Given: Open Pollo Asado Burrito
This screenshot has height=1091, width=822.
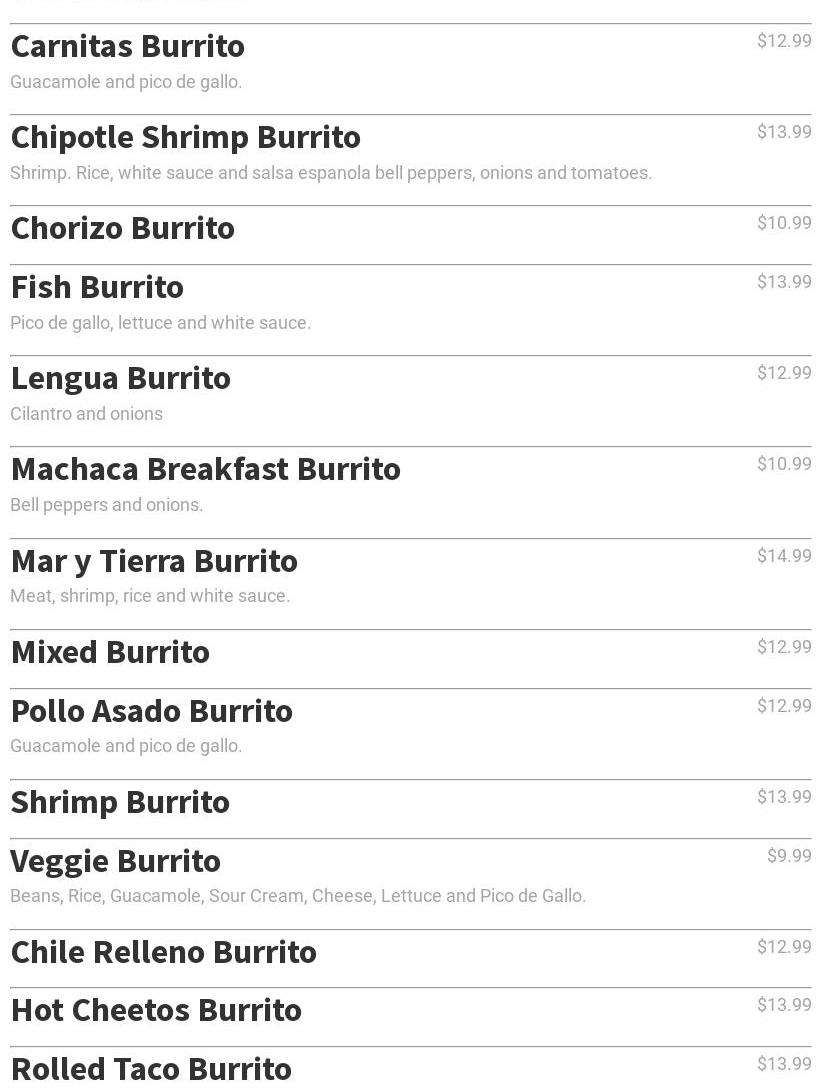Looking at the screenshot, I should click(x=152, y=712).
